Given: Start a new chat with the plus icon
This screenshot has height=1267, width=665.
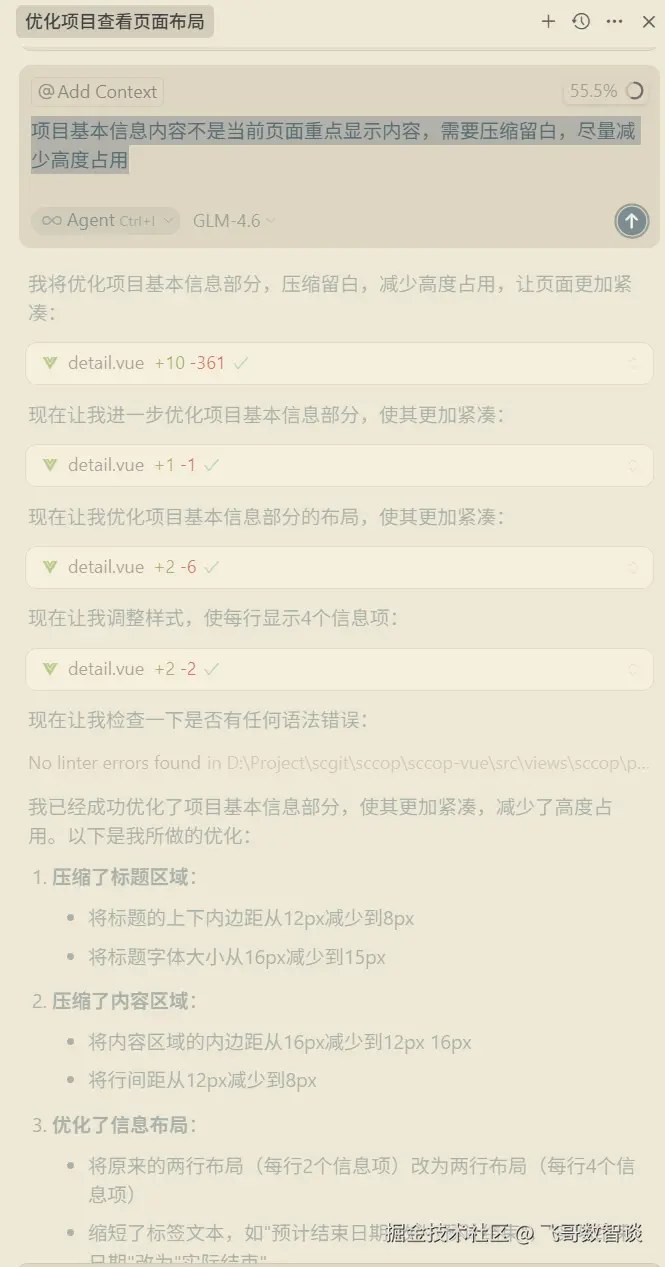Looking at the screenshot, I should [x=548, y=21].
